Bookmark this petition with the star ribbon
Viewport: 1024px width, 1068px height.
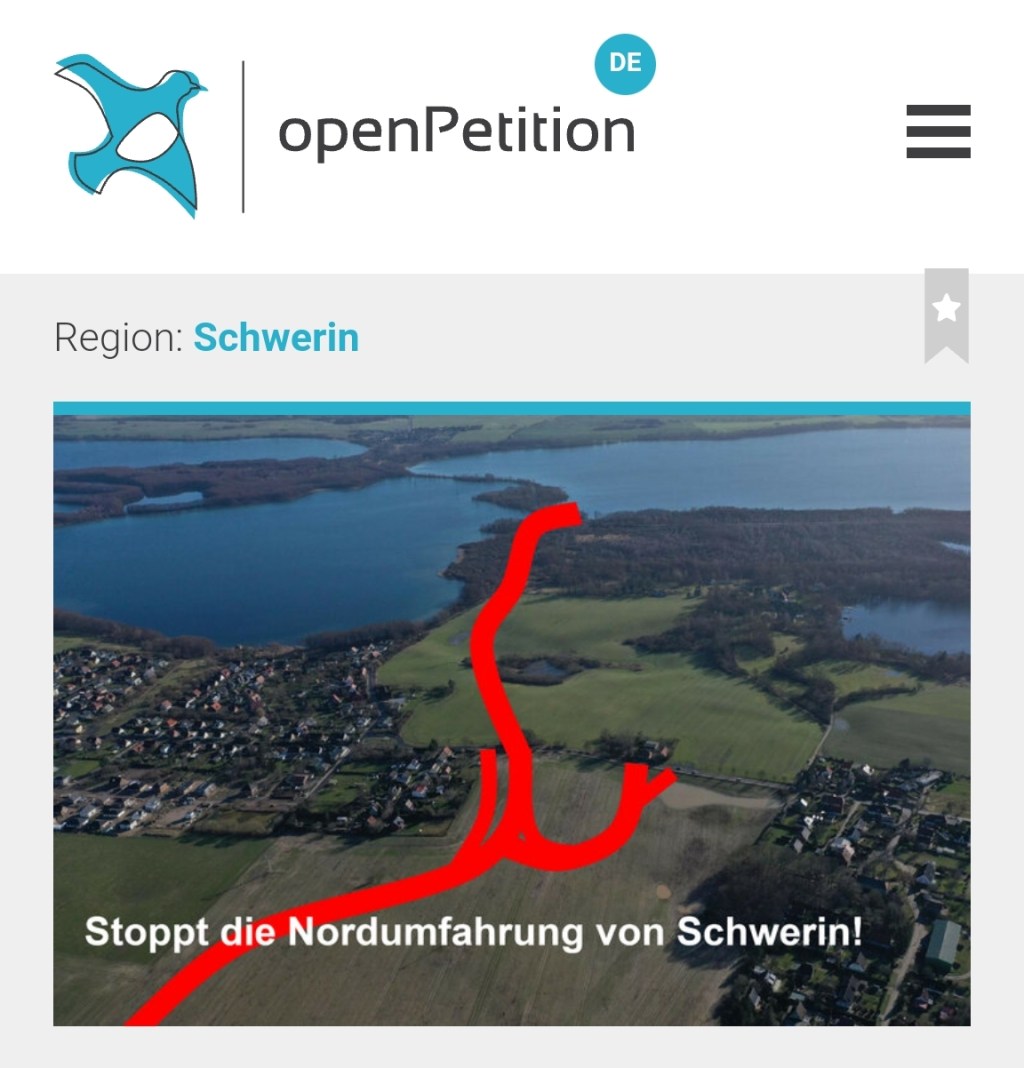tap(946, 311)
